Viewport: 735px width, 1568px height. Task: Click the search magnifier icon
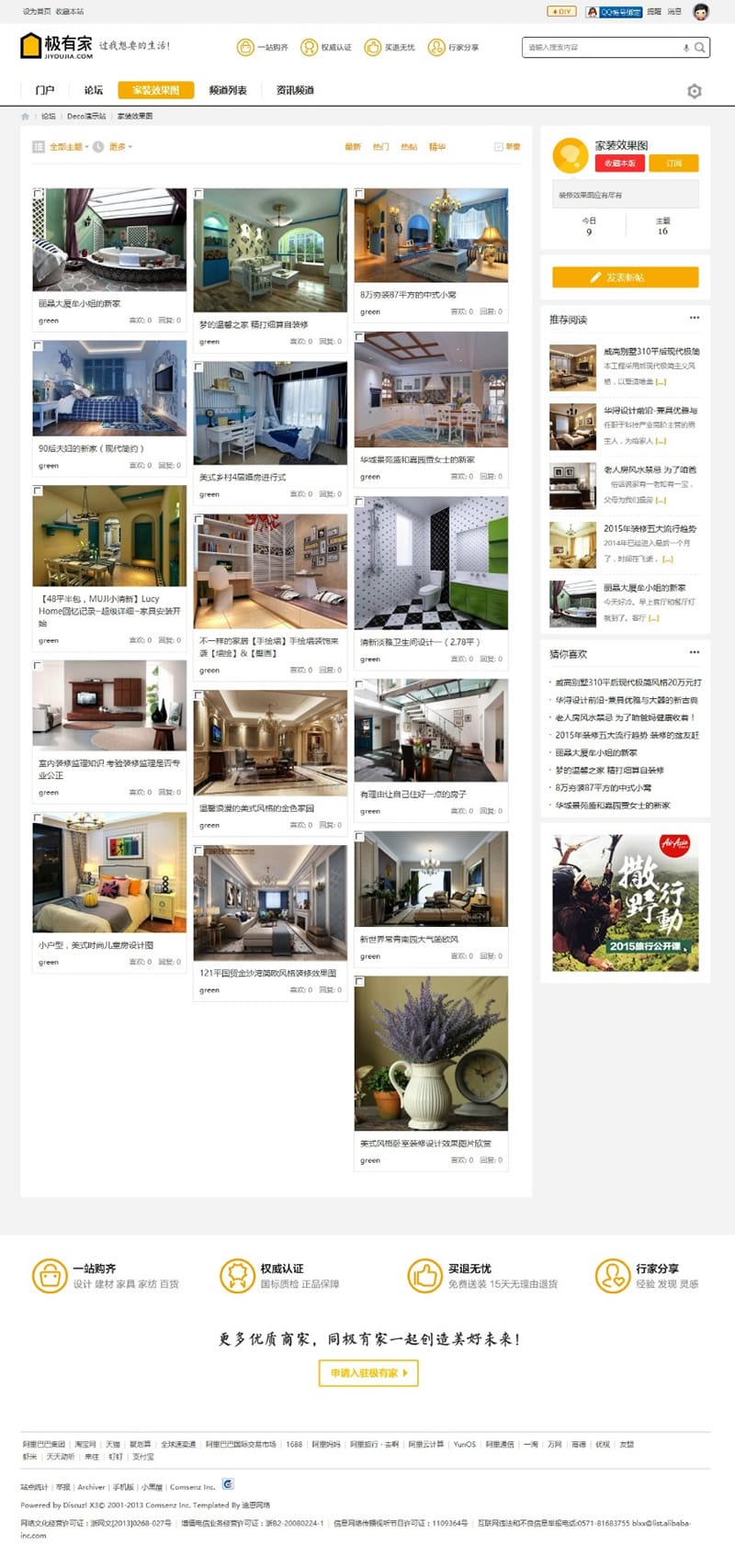pos(698,47)
